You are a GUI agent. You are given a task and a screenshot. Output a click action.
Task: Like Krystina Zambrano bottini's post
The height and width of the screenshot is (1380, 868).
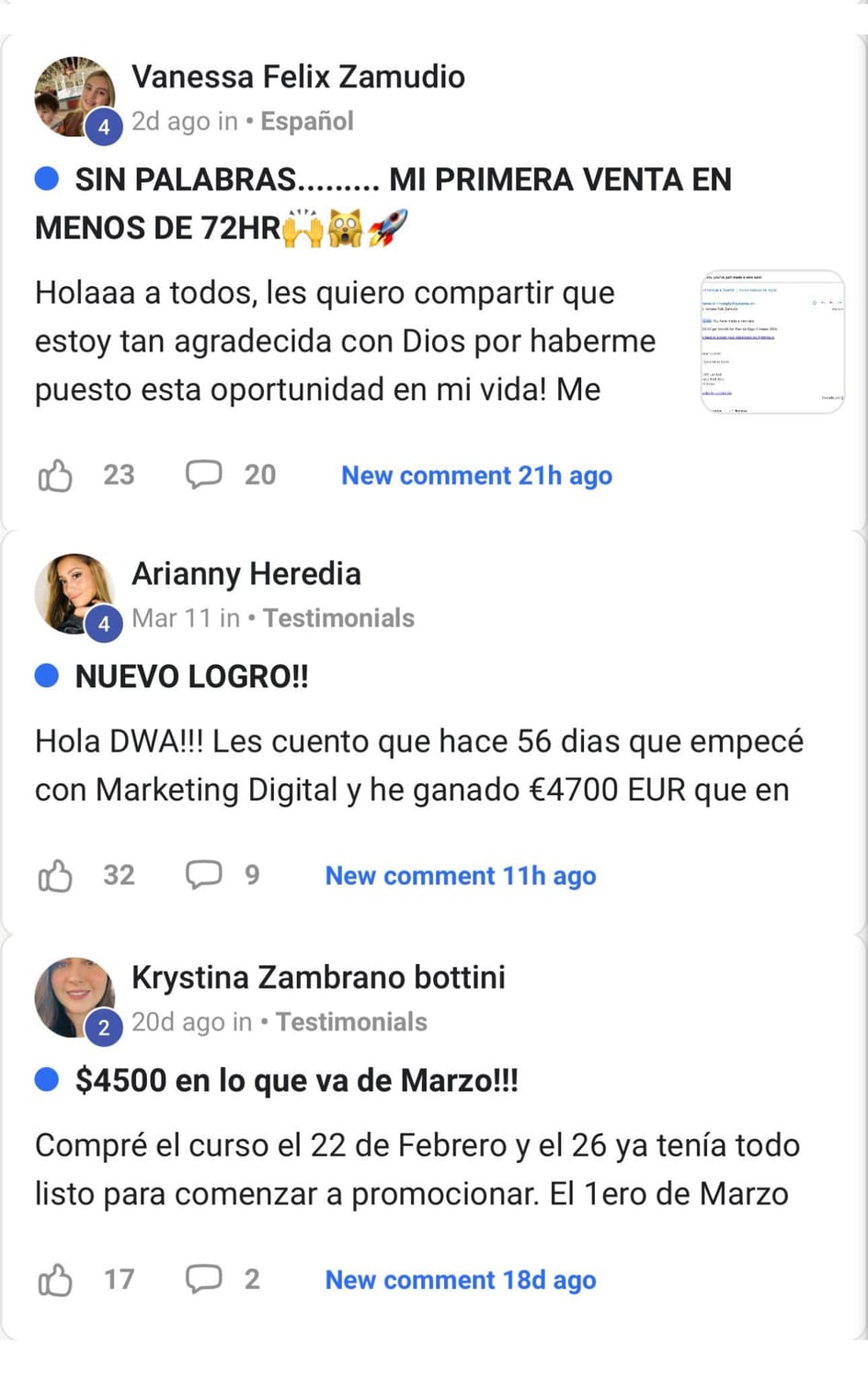[x=55, y=1280]
